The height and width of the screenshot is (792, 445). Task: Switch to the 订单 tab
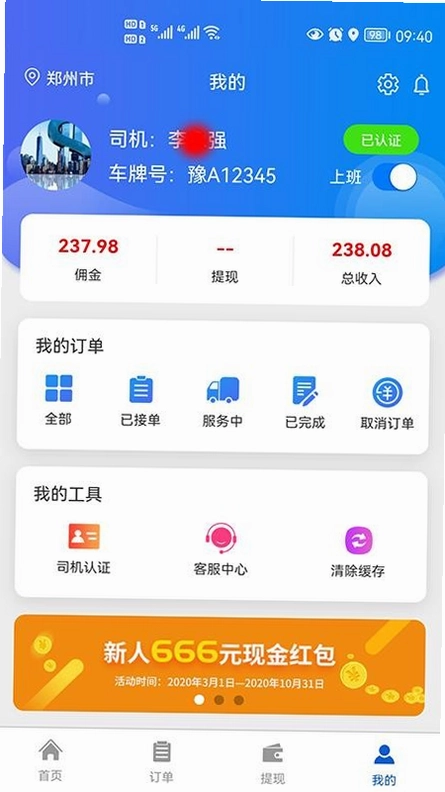pyautogui.click(x=162, y=763)
